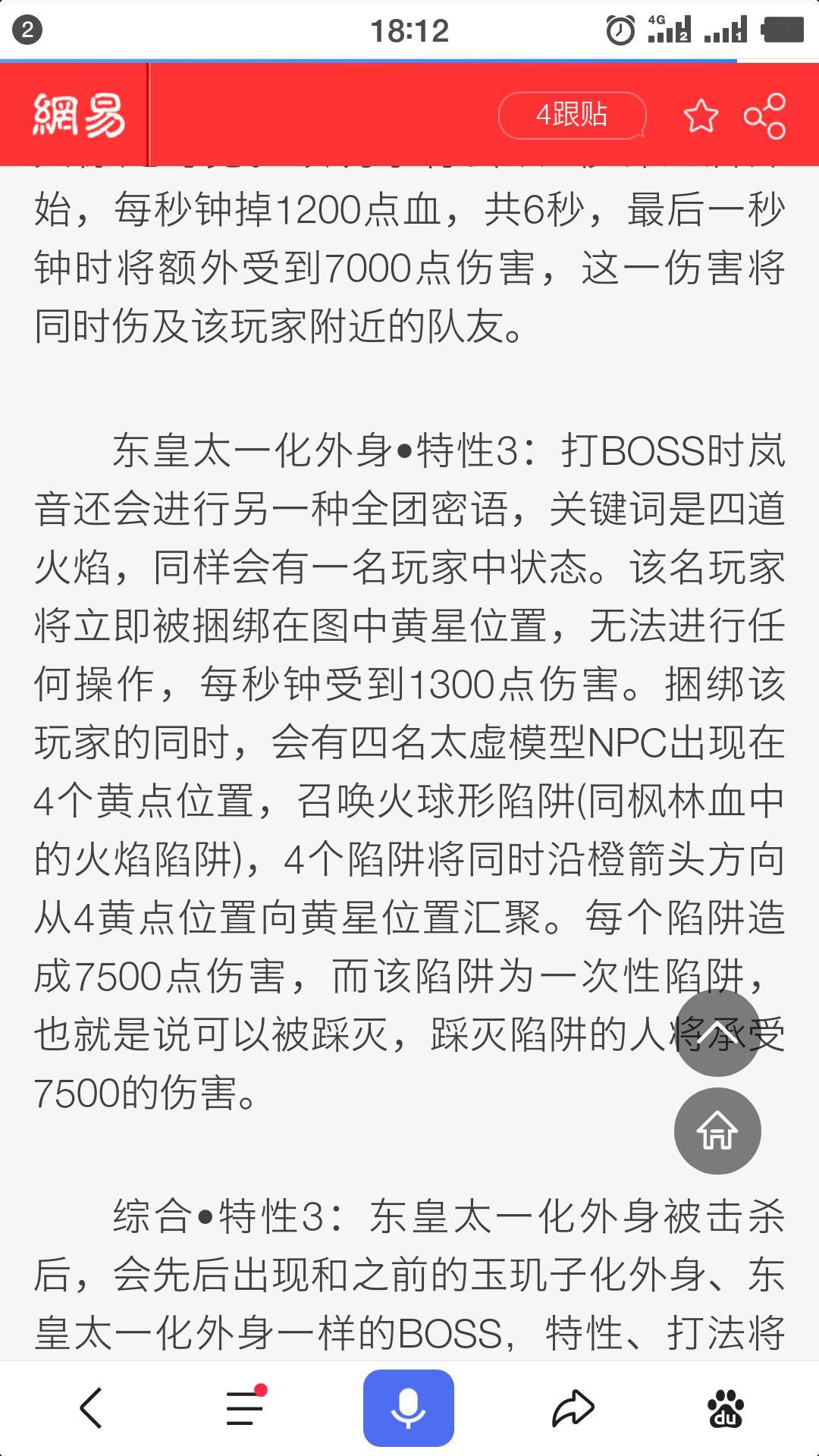This screenshot has width=819, height=1456.
Task: Go back using the bottom left arrow
Action: point(92,1408)
